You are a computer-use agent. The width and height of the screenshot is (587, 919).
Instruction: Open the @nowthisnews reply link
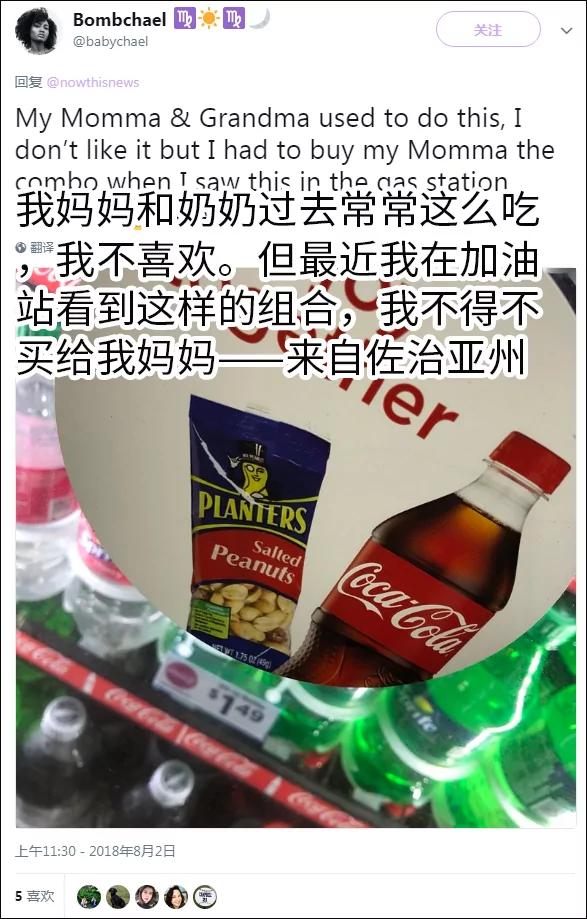(93, 83)
